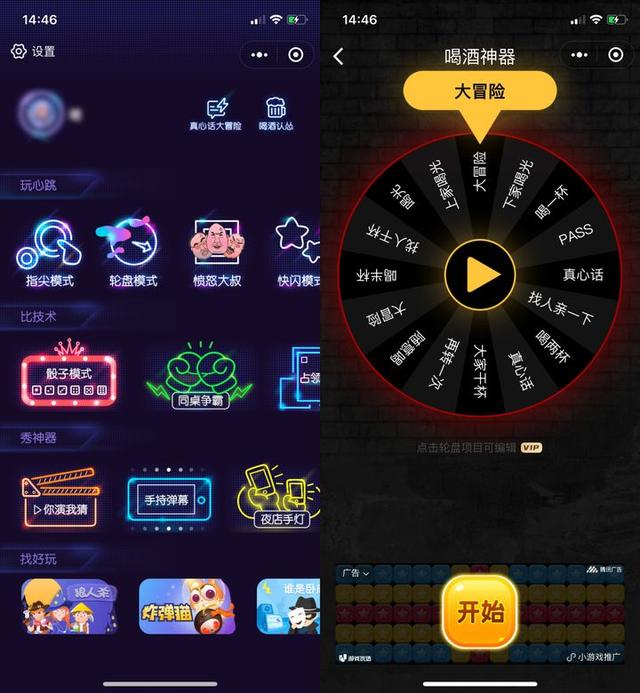Open the 设置 settings gear
This screenshot has width=640, height=693.
pyautogui.click(x=33, y=52)
